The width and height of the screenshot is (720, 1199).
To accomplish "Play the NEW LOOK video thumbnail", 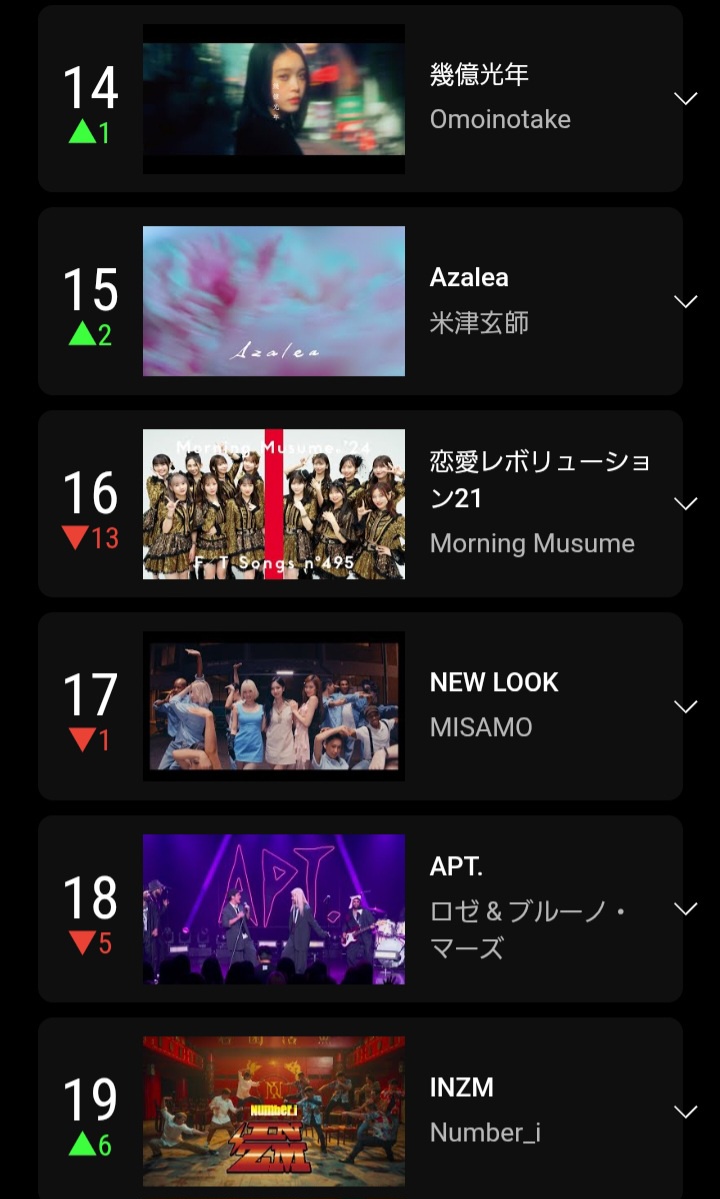I will pos(274,706).
